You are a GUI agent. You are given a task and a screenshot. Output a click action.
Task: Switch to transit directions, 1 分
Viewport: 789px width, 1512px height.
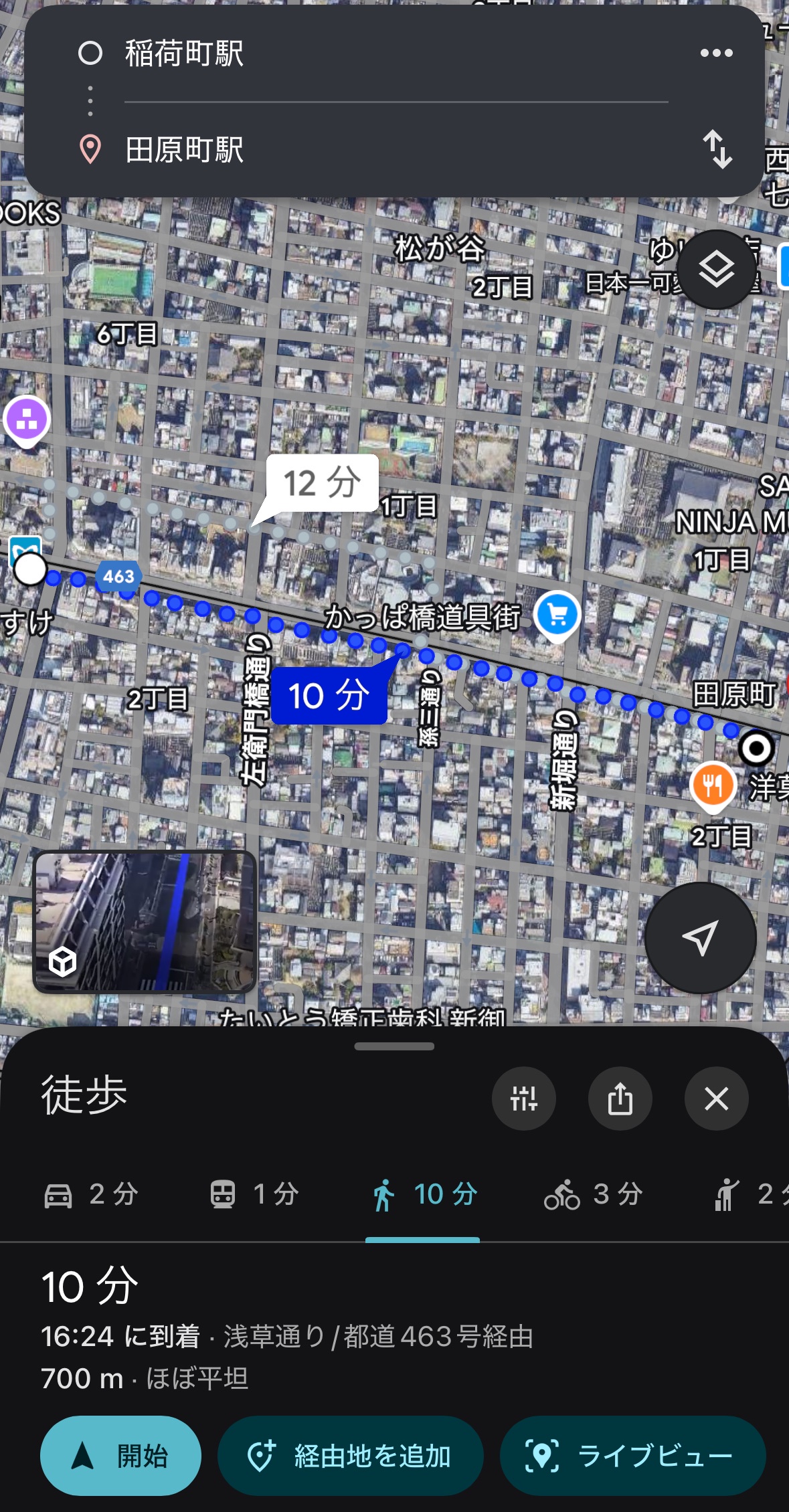(x=254, y=1194)
